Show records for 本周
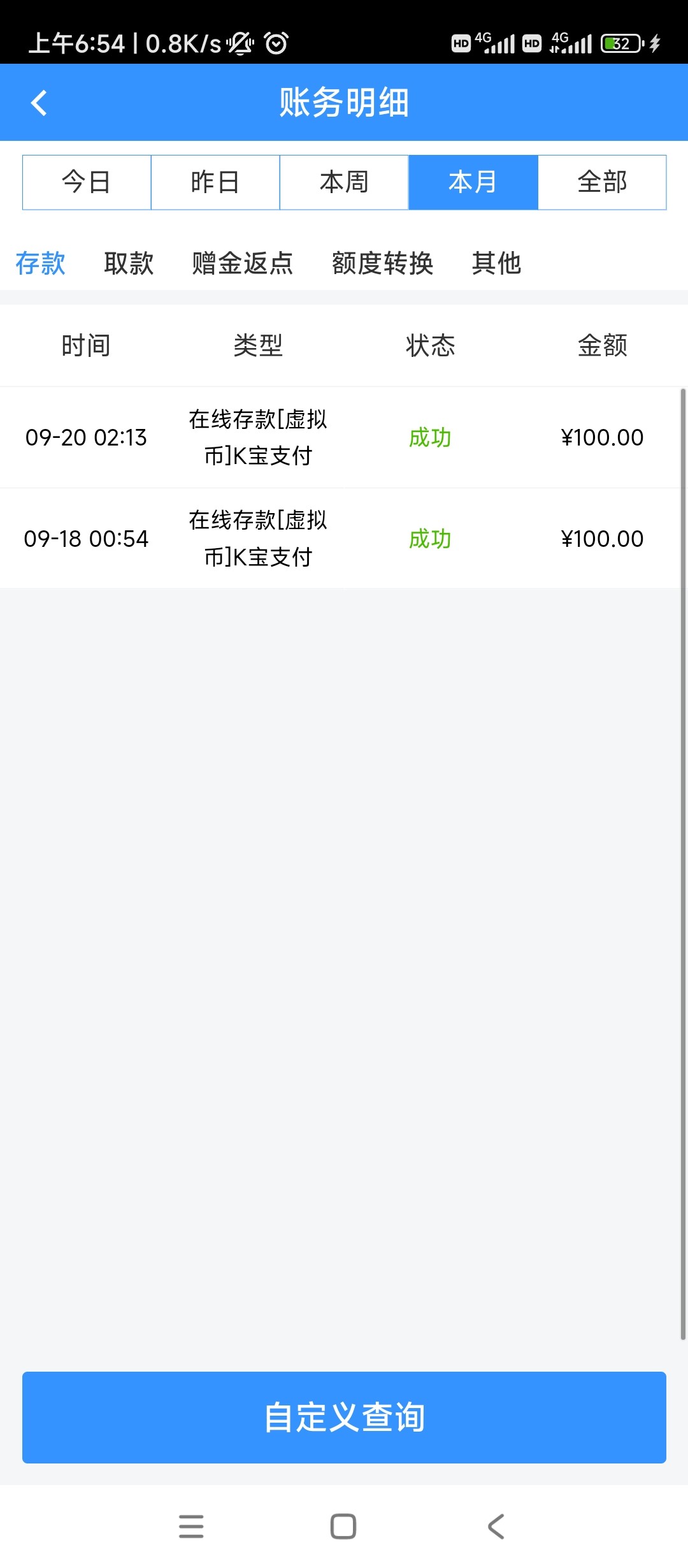Viewport: 688px width, 1568px height. tap(344, 182)
